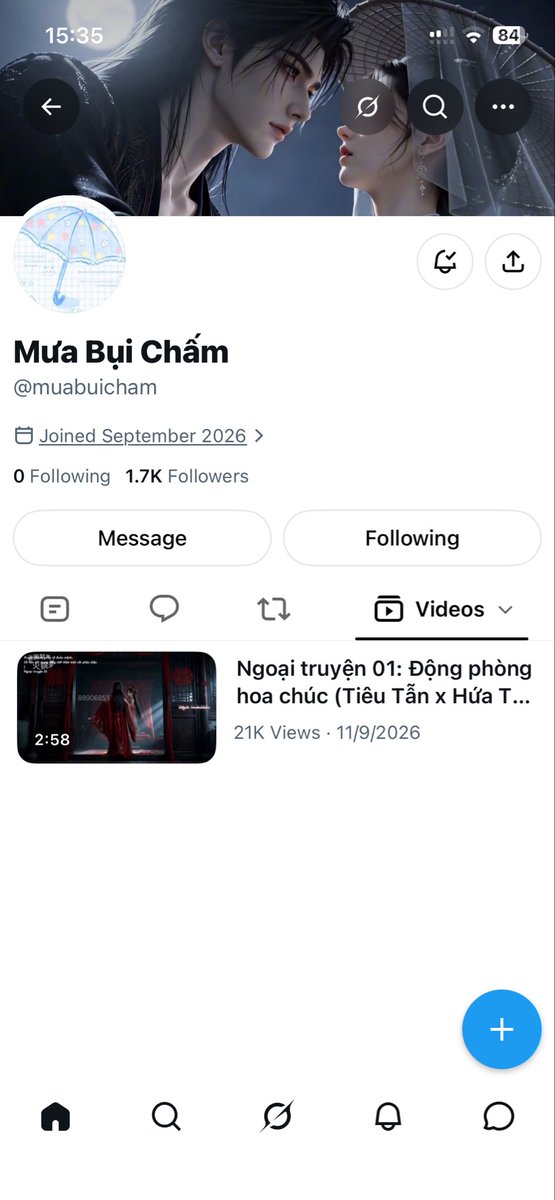Go back using the arrow button
Screen dimensions: 555x1200
pyautogui.click(x=51, y=107)
